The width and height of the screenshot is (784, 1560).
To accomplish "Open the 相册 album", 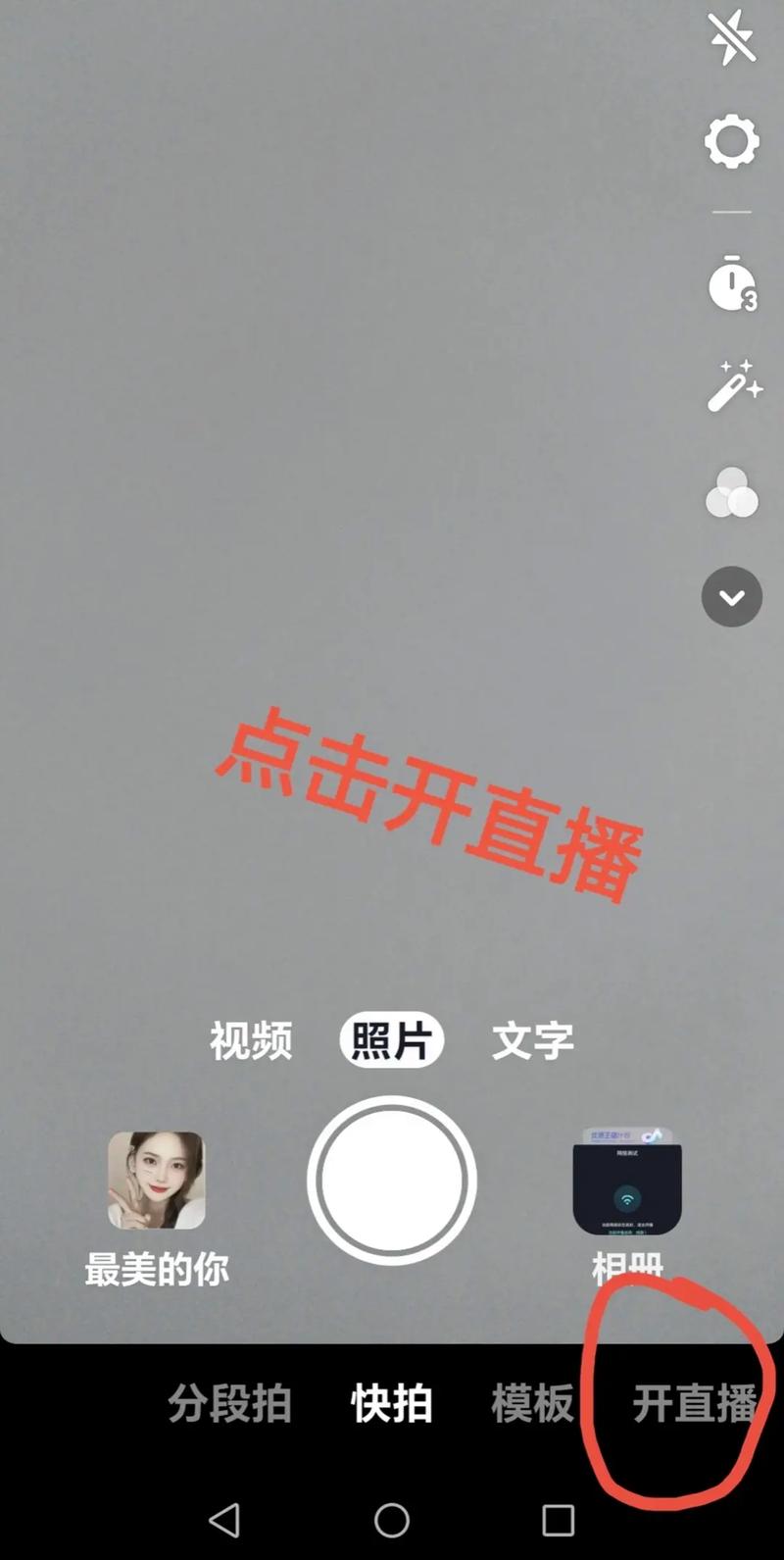I will (627, 1182).
